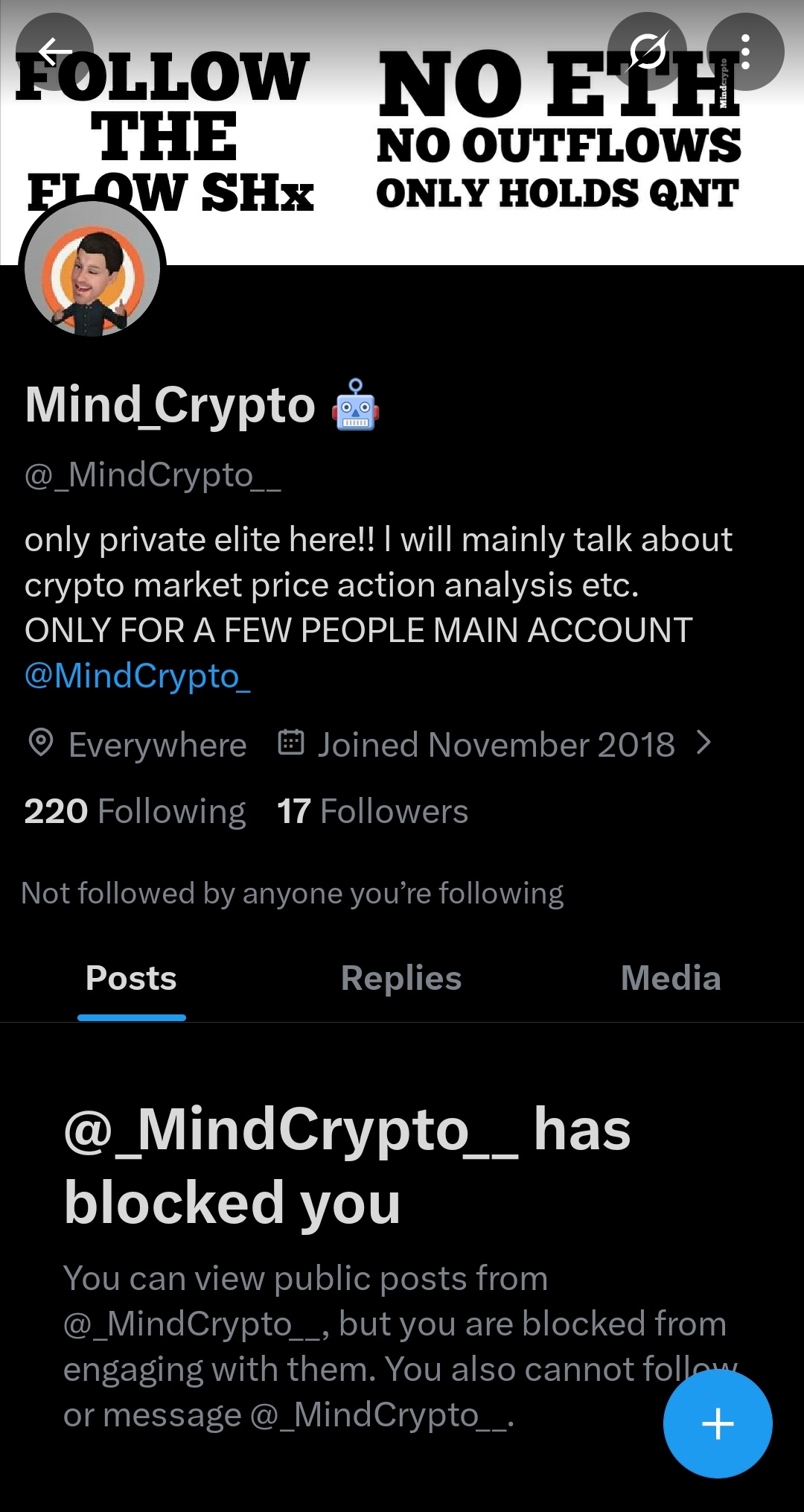View the profile picture avatar
Screen dimensions: 804x1512
pos(92,270)
